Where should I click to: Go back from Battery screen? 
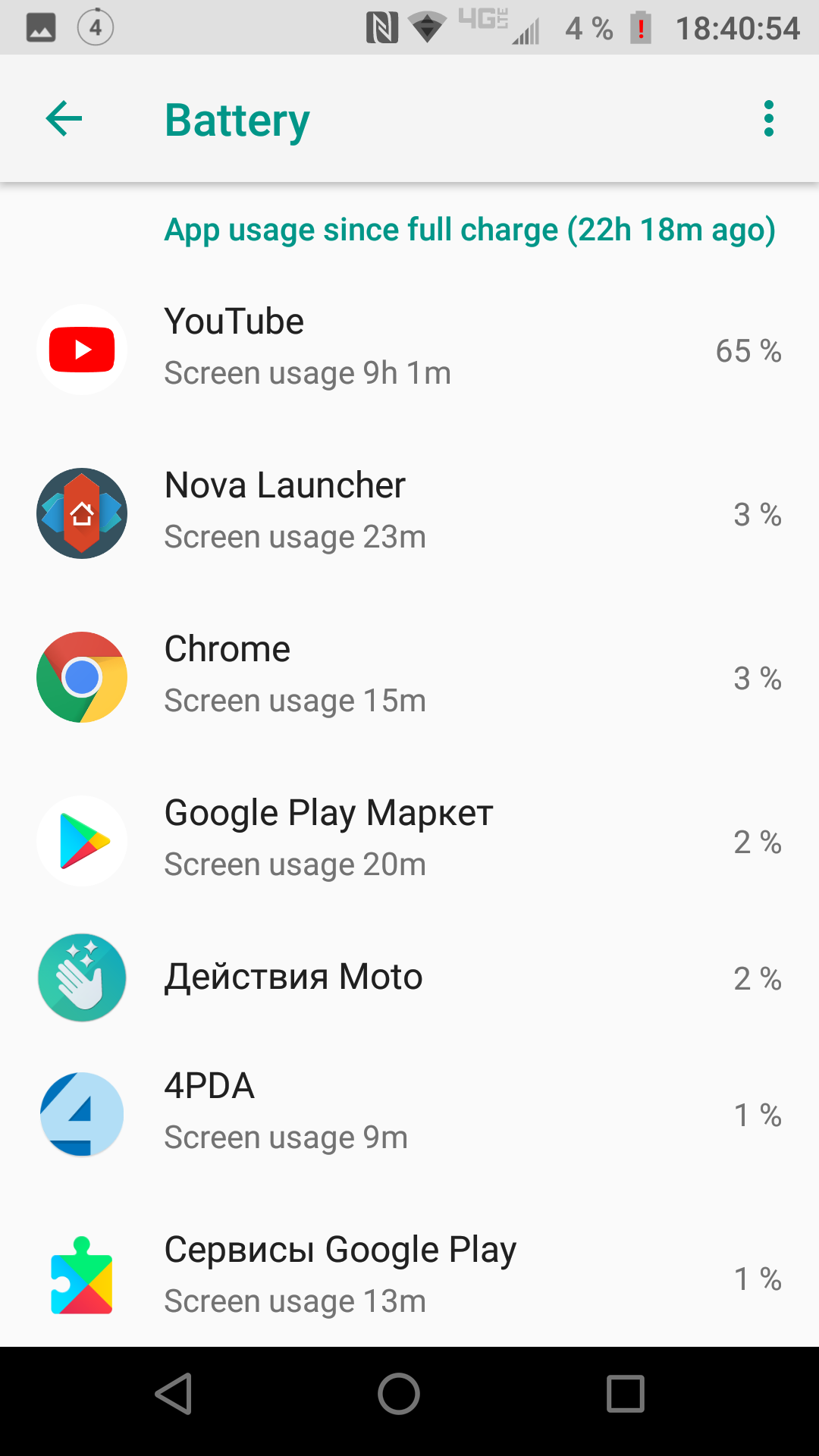pos(64,119)
